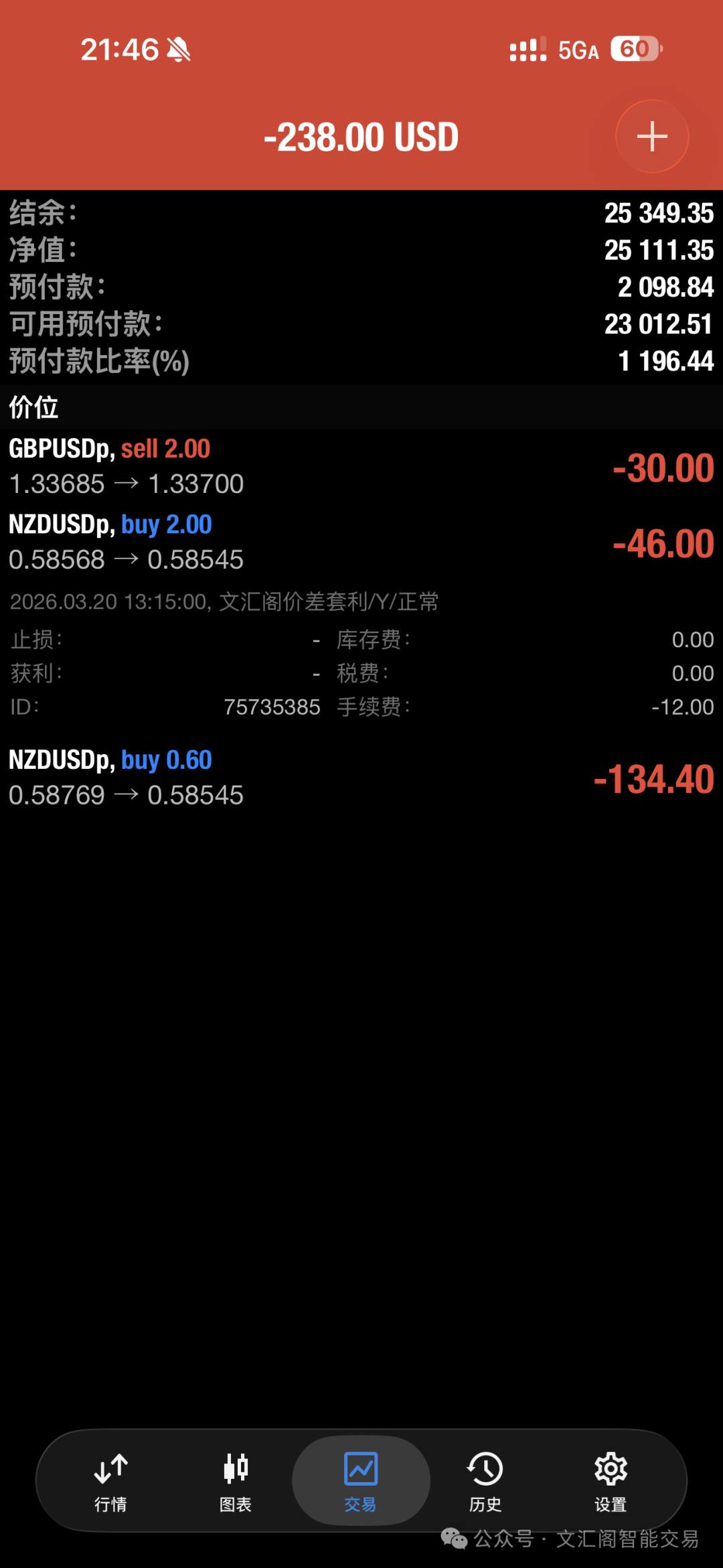This screenshot has height=1568, width=723.
Task: Expand the NZDUSDp buy 0.60 position details
Action: pos(268,777)
